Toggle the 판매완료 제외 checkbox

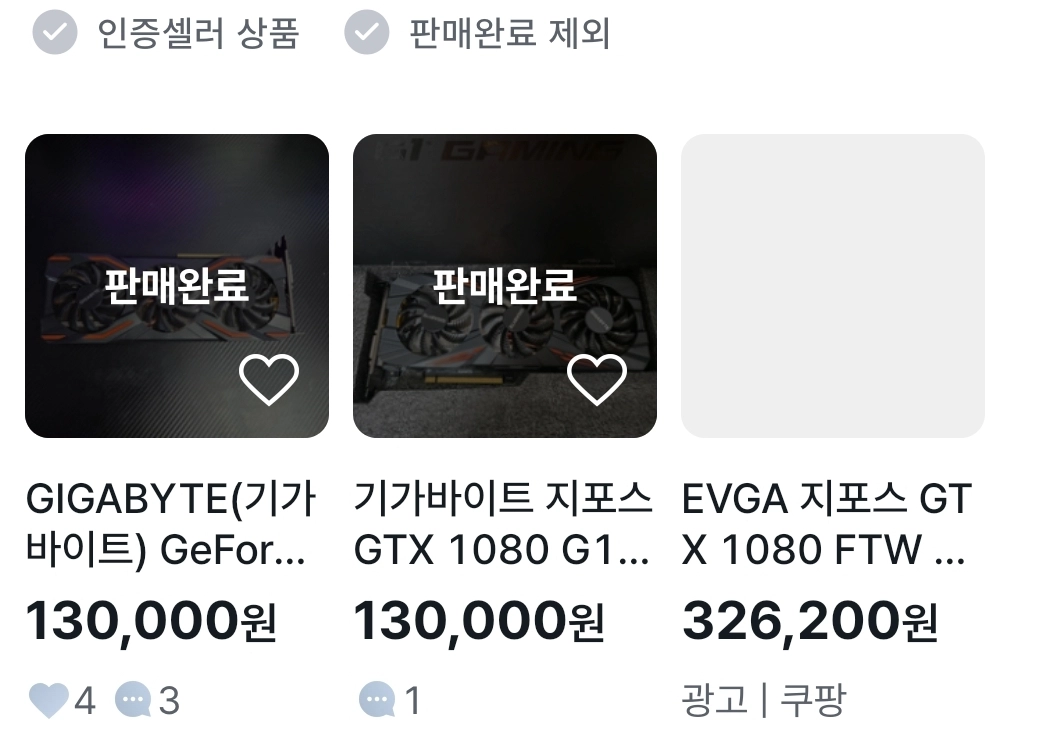pyautogui.click(x=367, y=33)
